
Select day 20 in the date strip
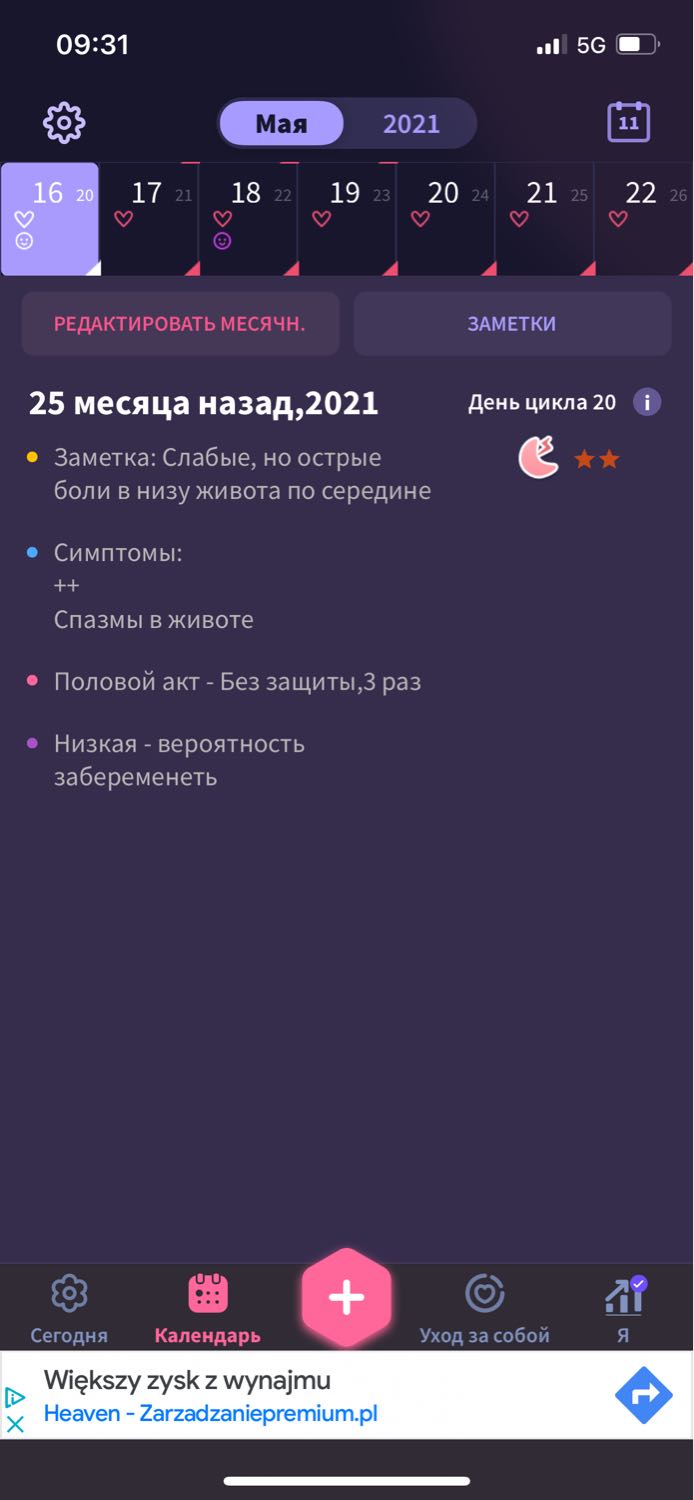coord(446,219)
